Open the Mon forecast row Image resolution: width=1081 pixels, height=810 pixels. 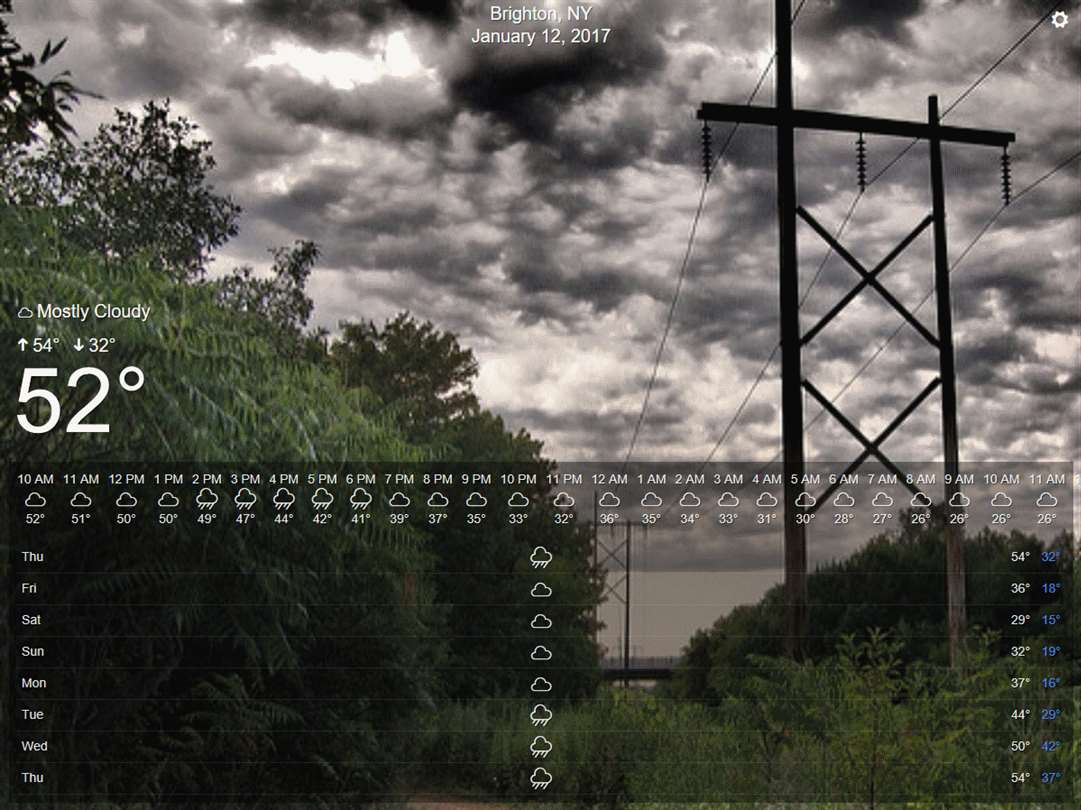pyautogui.click(x=540, y=684)
